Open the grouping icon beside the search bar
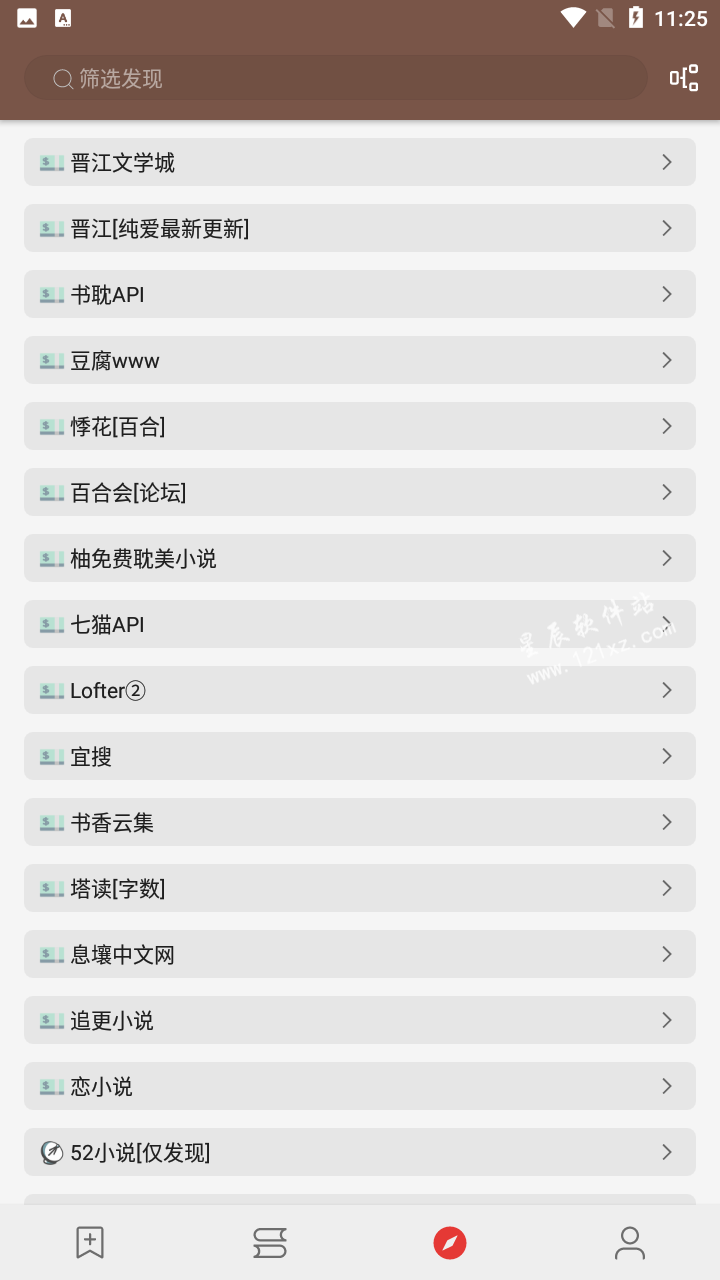Viewport: 720px width, 1280px height. click(684, 78)
